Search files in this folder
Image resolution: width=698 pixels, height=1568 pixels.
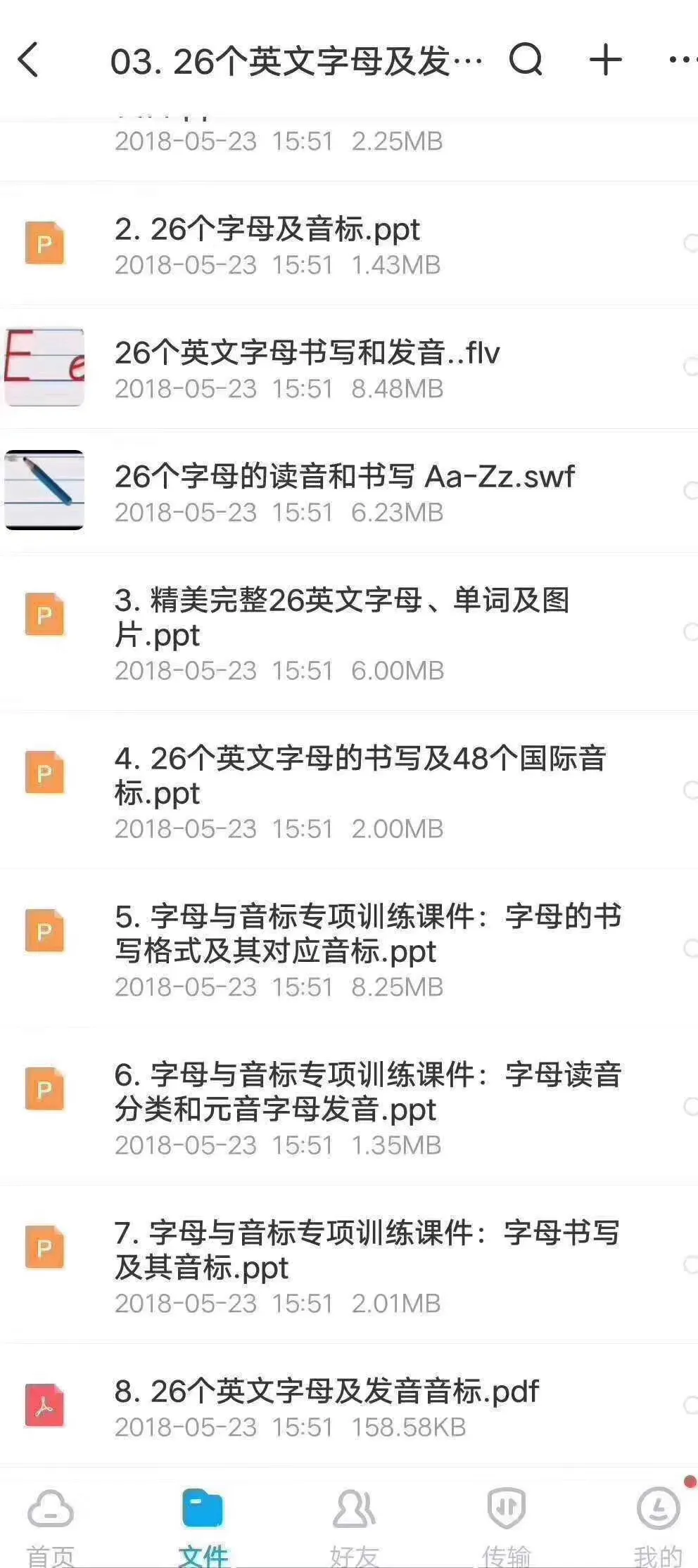[x=526, y=60]
